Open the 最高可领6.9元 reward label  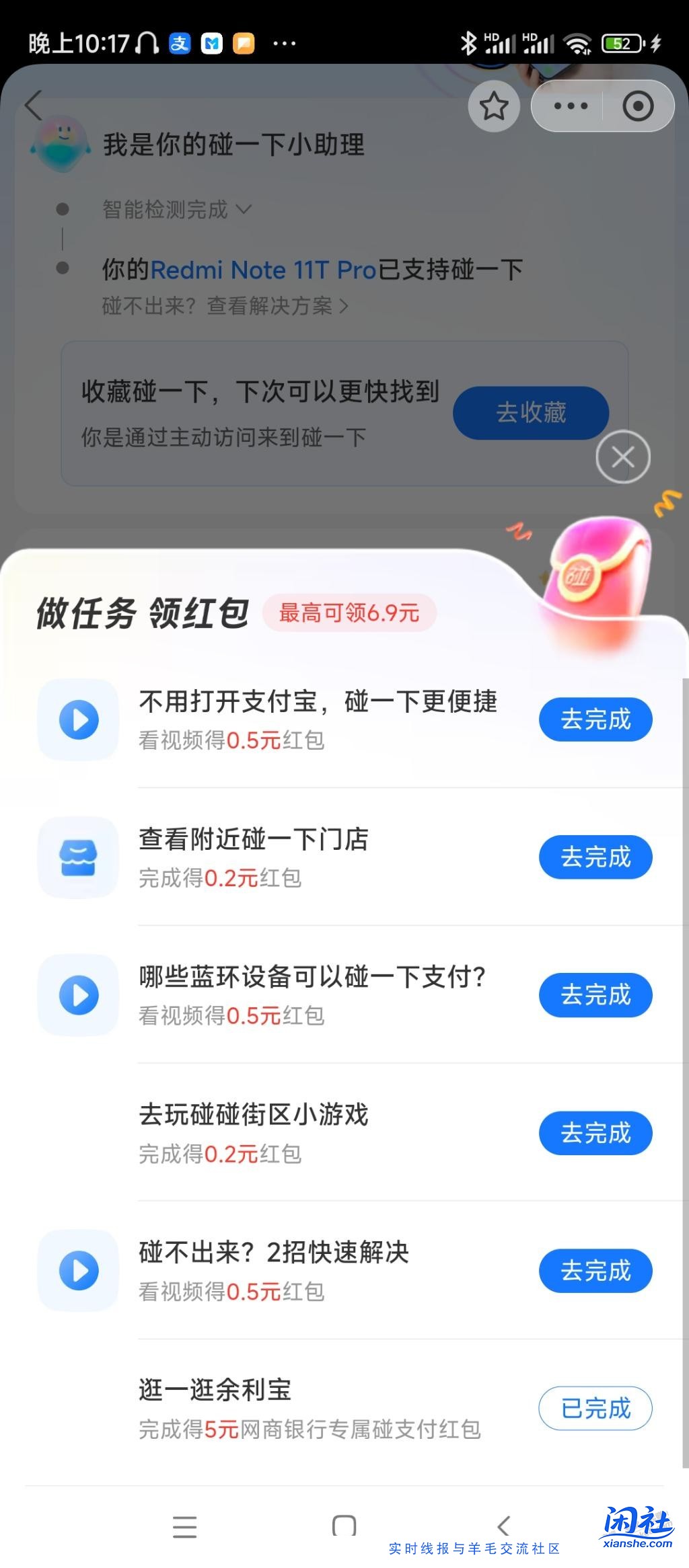350,613
